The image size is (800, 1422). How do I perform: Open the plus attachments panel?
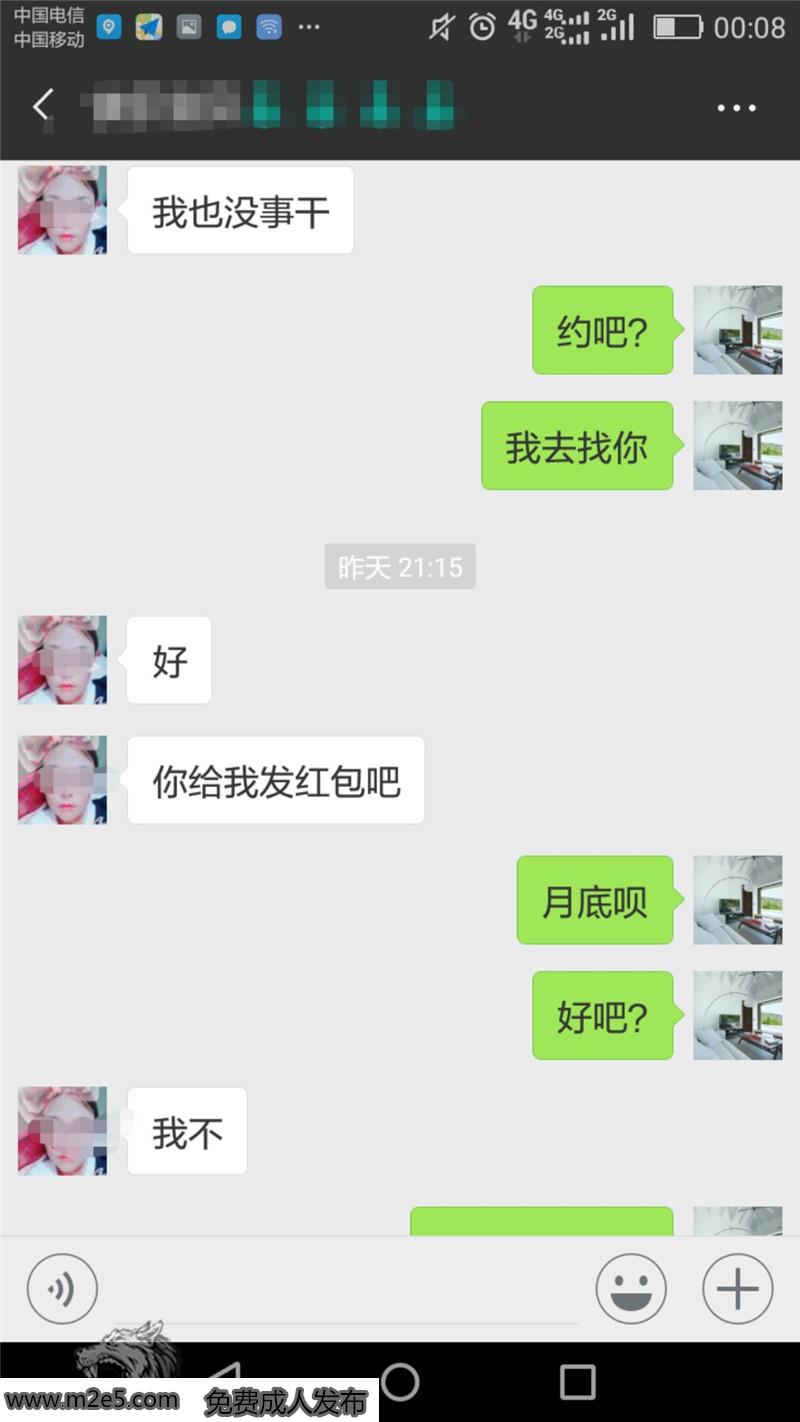pyautogui.click(x=737, y=1289)
